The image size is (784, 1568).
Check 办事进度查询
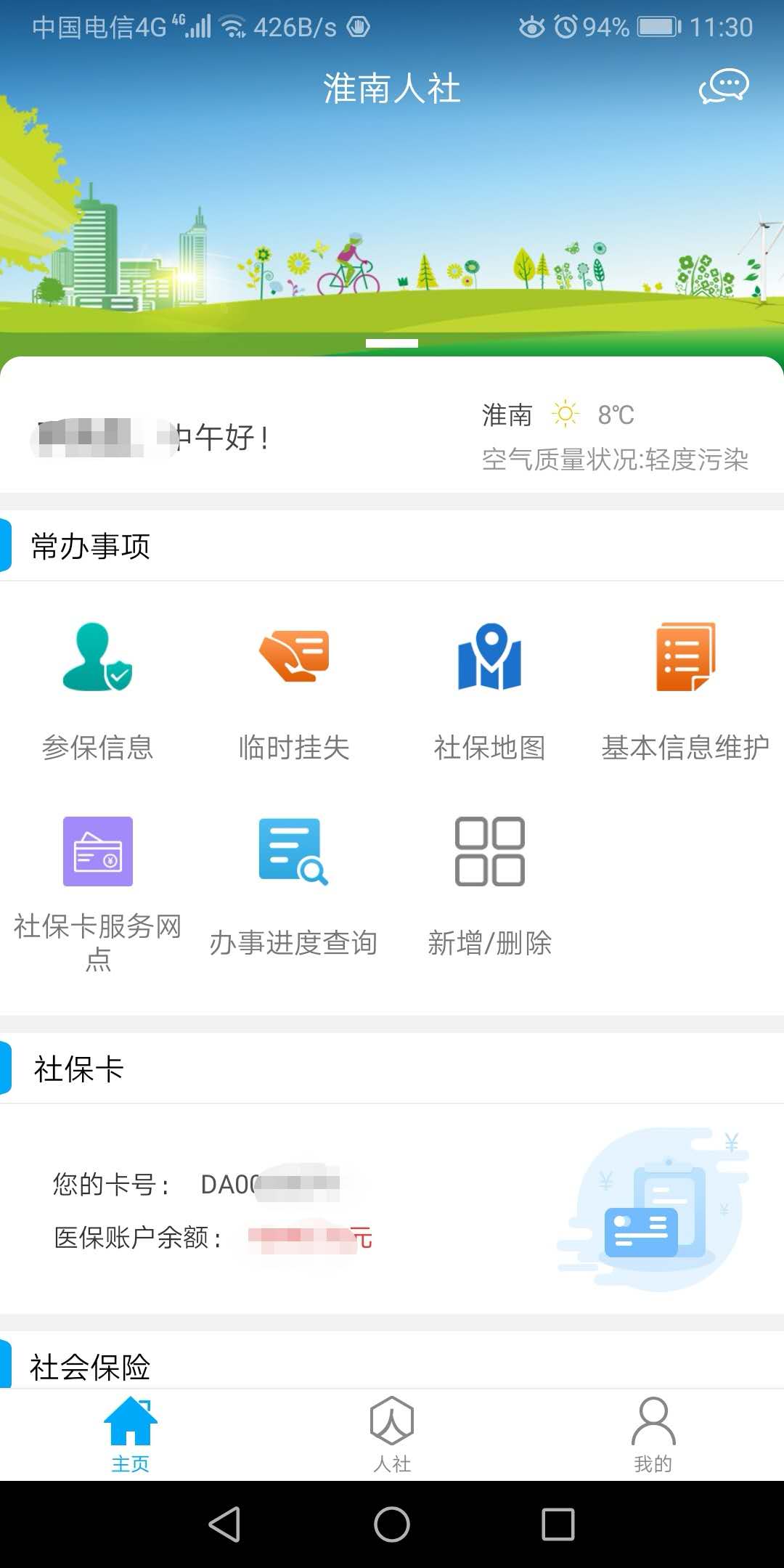[x=294, y=886]
